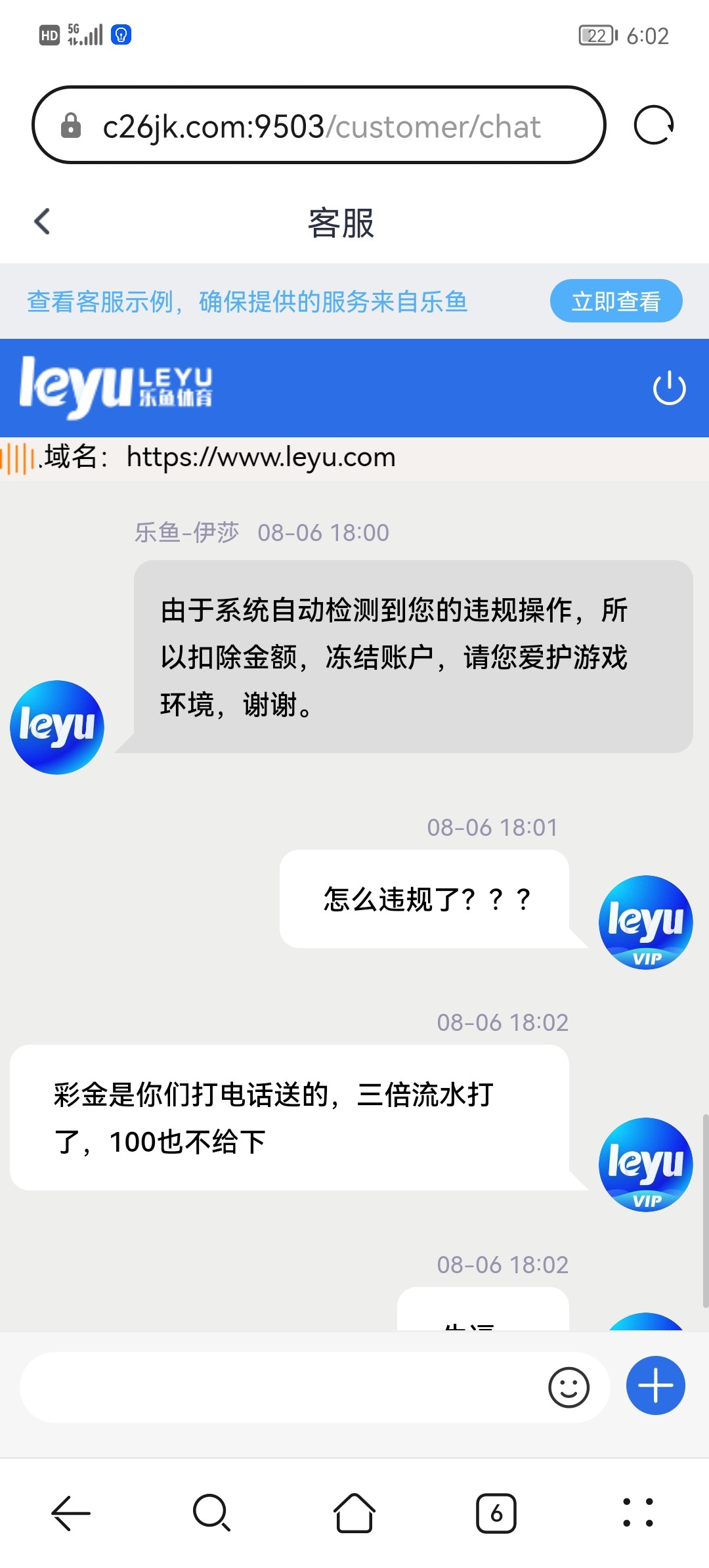Image resolution: width=709 pixels, height=1568 pixels.
Task: Open the emoji picker
Action: pos(569,1387)
